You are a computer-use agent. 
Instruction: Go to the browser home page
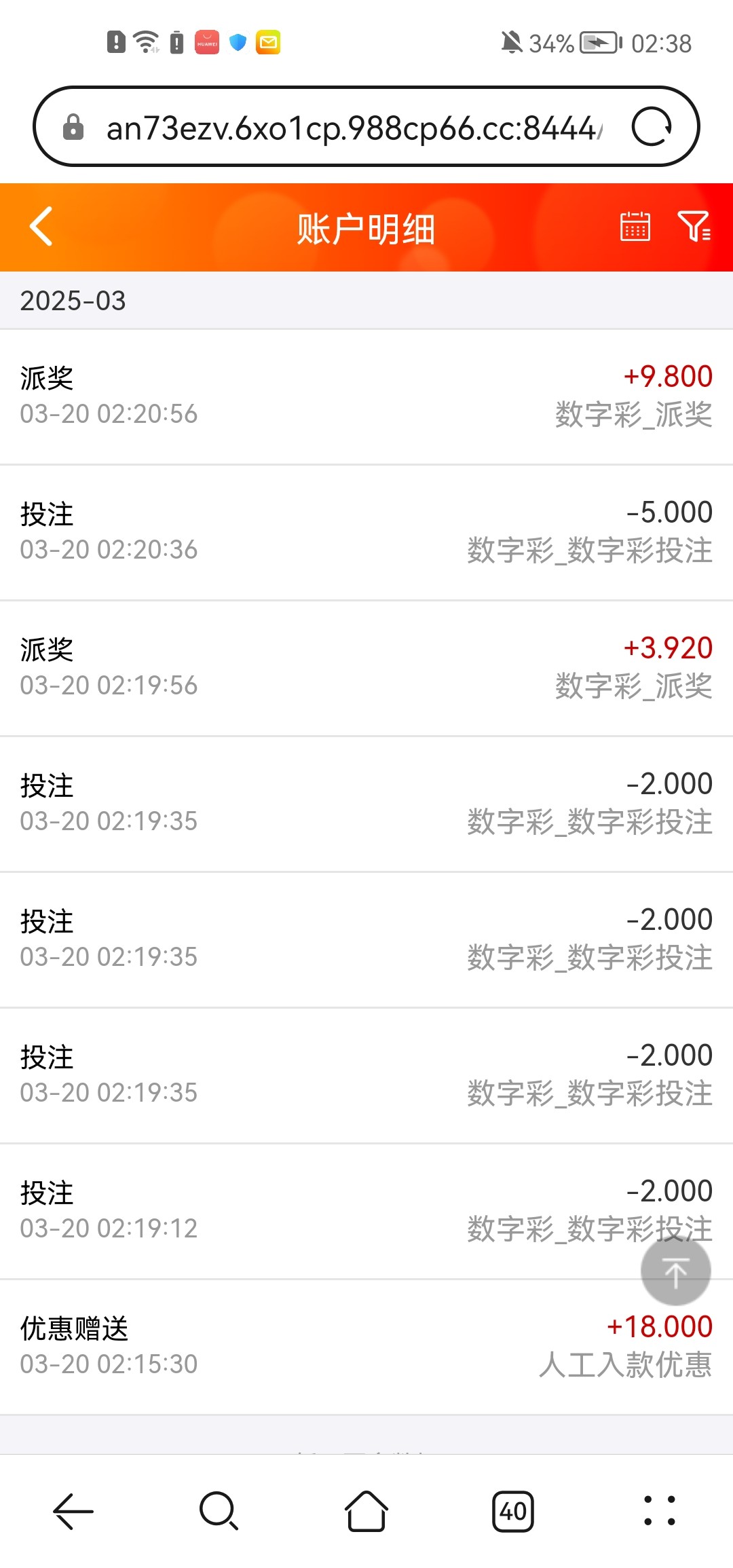pos(366,1511)
